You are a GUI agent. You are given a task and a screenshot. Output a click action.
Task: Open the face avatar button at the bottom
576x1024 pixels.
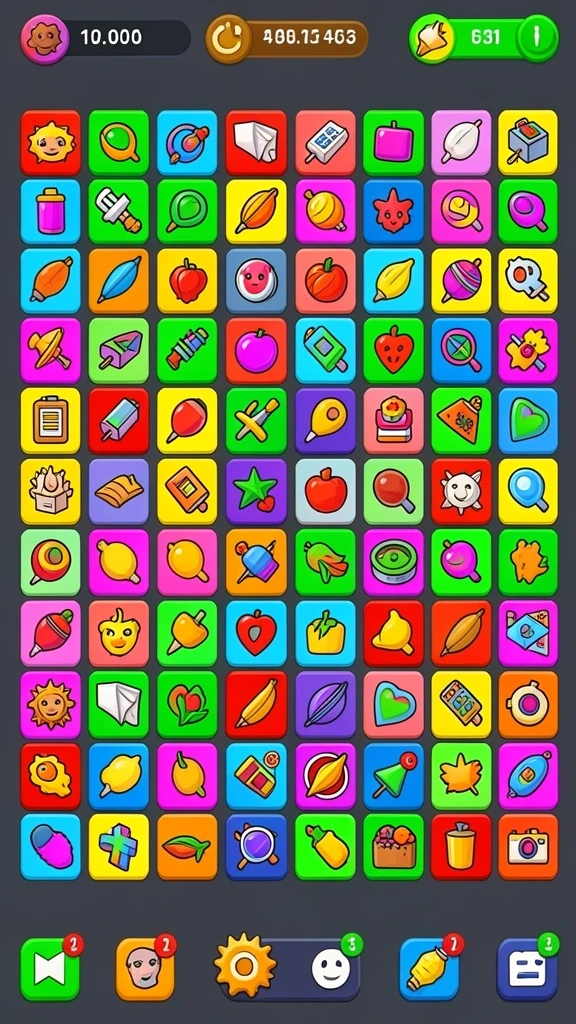click(145, 970)
